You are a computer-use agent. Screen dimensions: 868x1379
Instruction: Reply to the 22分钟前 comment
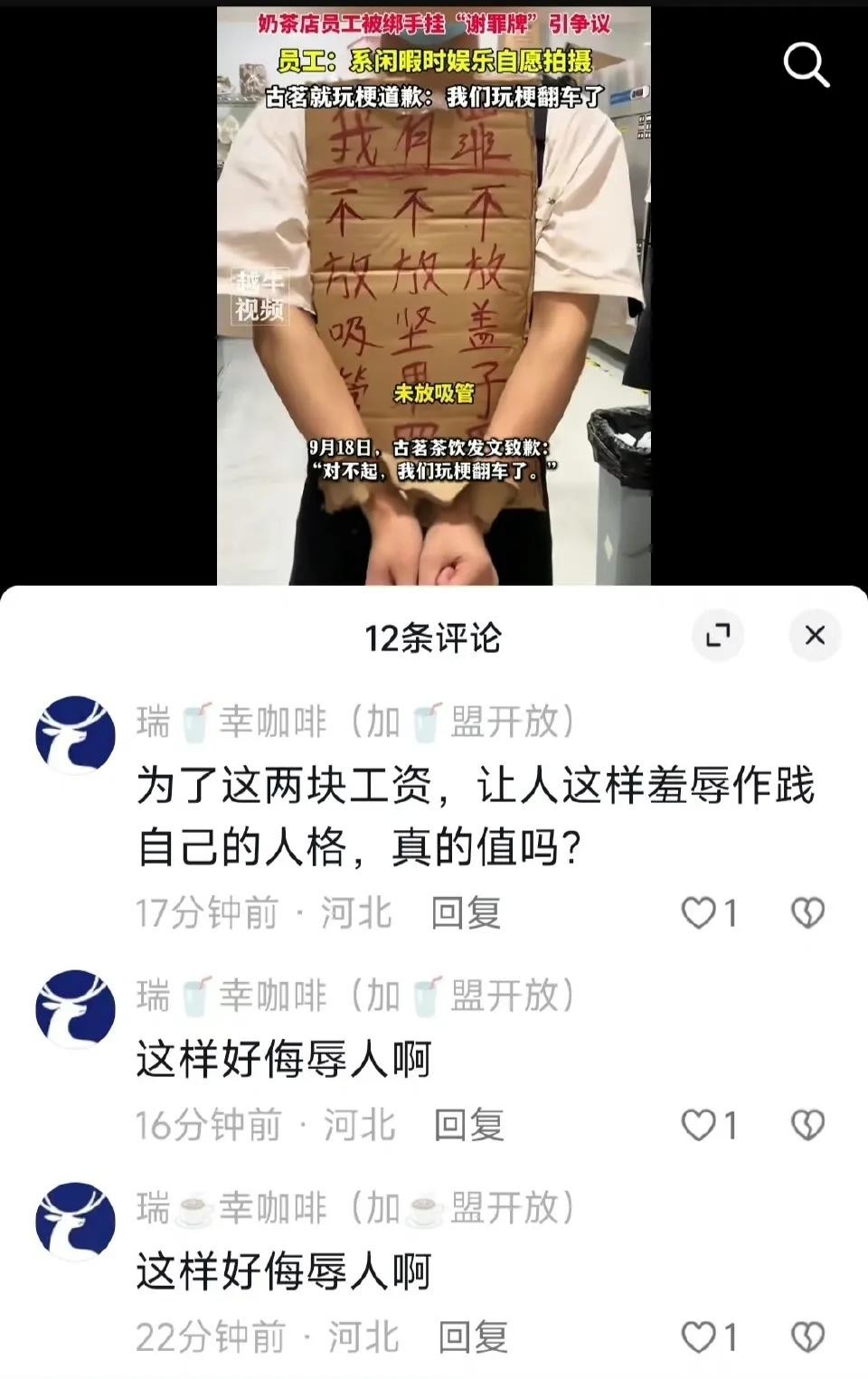tap(473, 1337)
